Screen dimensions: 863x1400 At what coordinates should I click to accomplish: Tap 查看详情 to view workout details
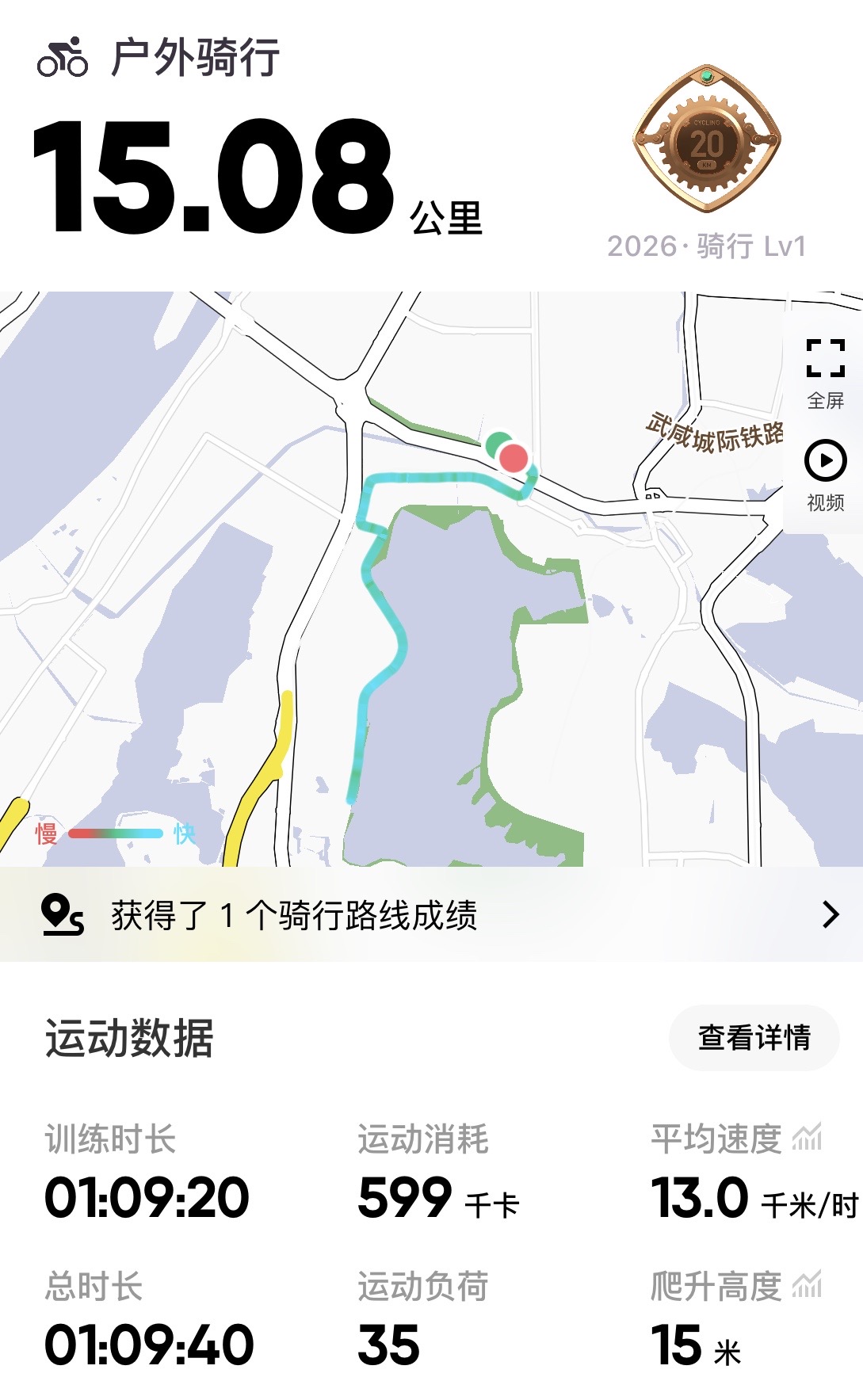754,1037
